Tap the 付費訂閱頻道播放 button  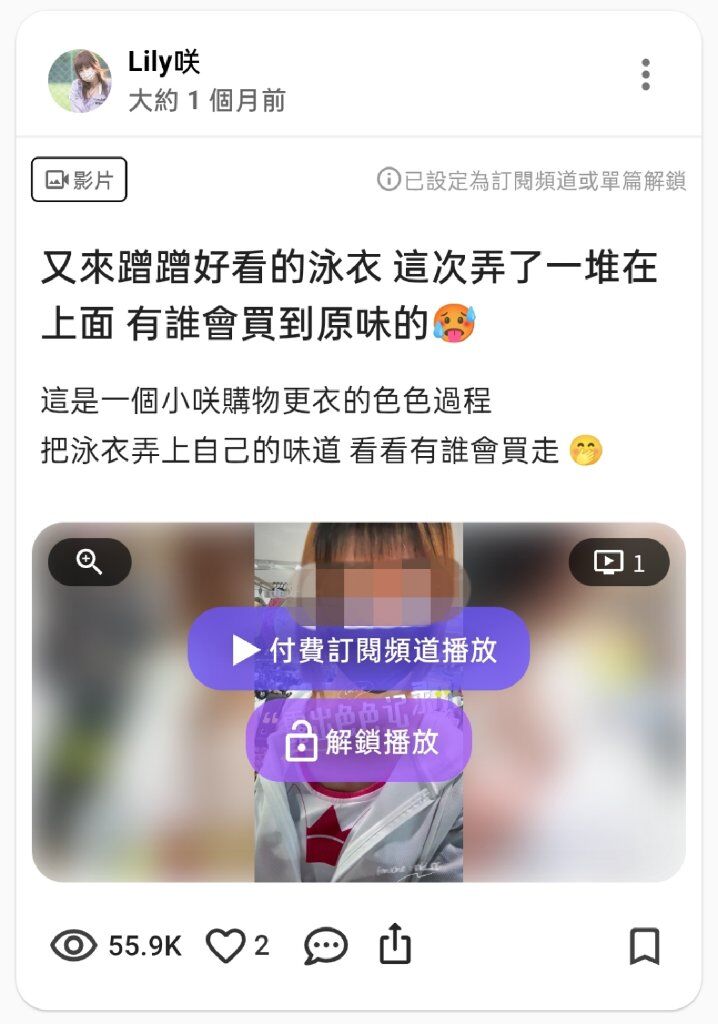(x=358, y=650)
